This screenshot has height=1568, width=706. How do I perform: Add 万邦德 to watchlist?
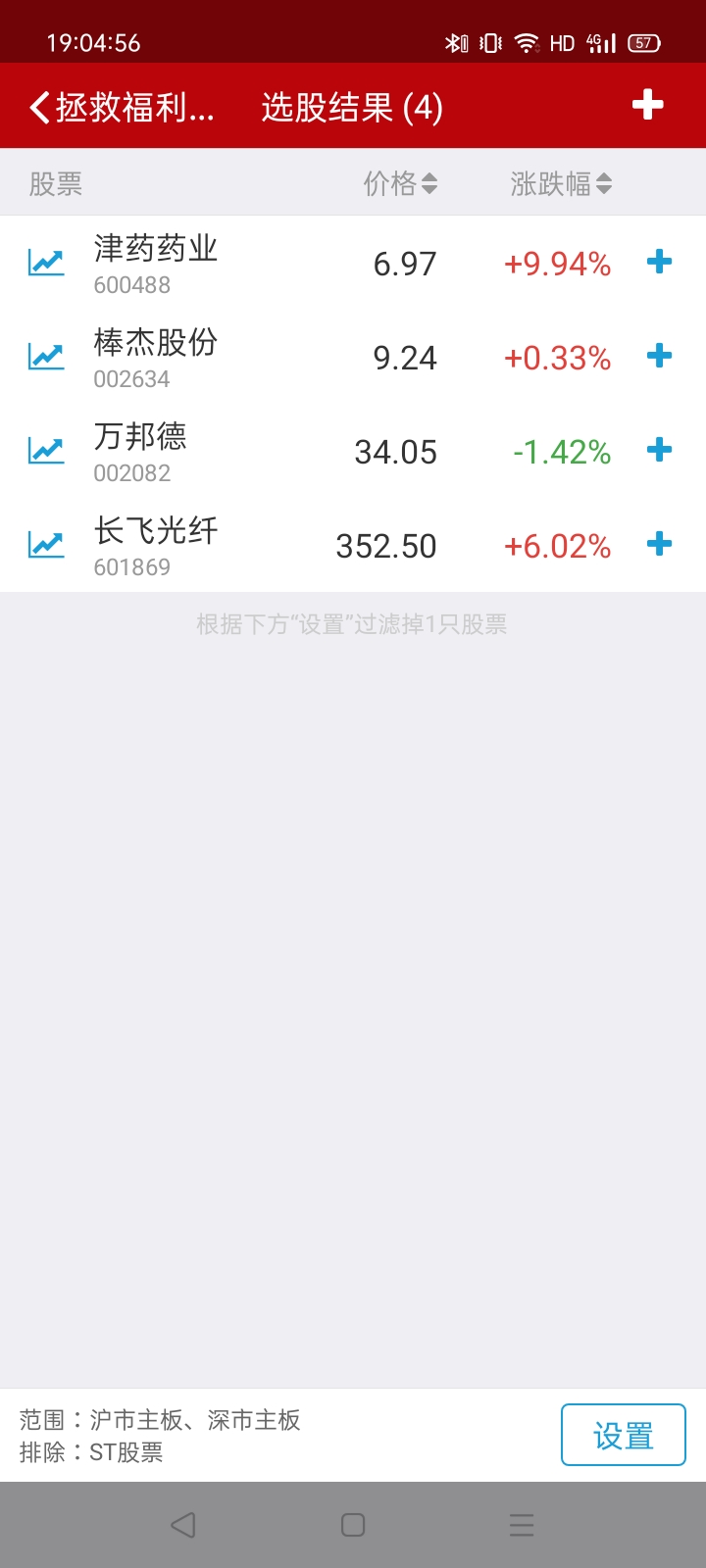(660, 450)
